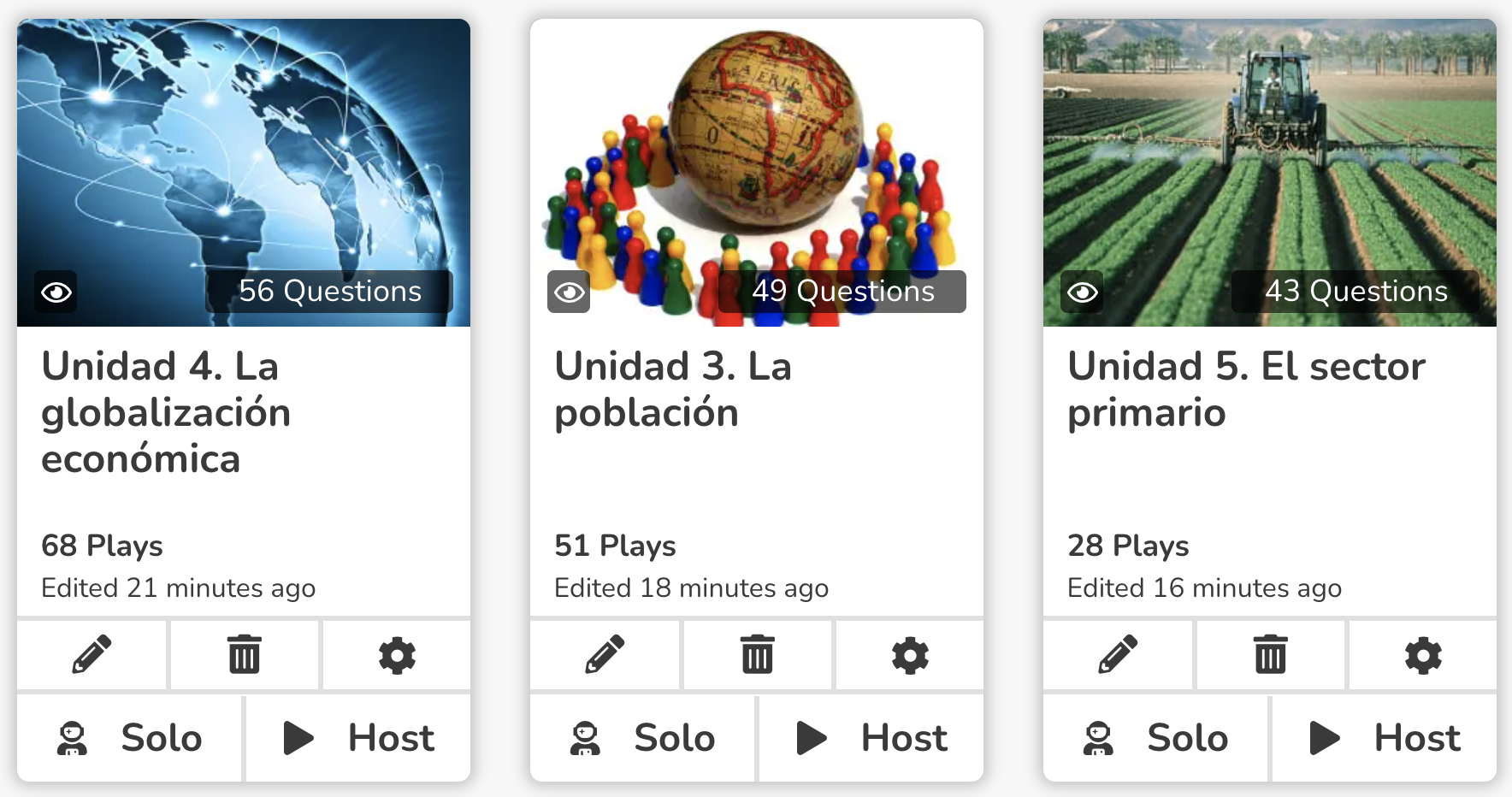The height and width of the screenshot is (797, 1512).
Task: Open settings for Unidad 3 La población
Action: [x=910, y=655]
